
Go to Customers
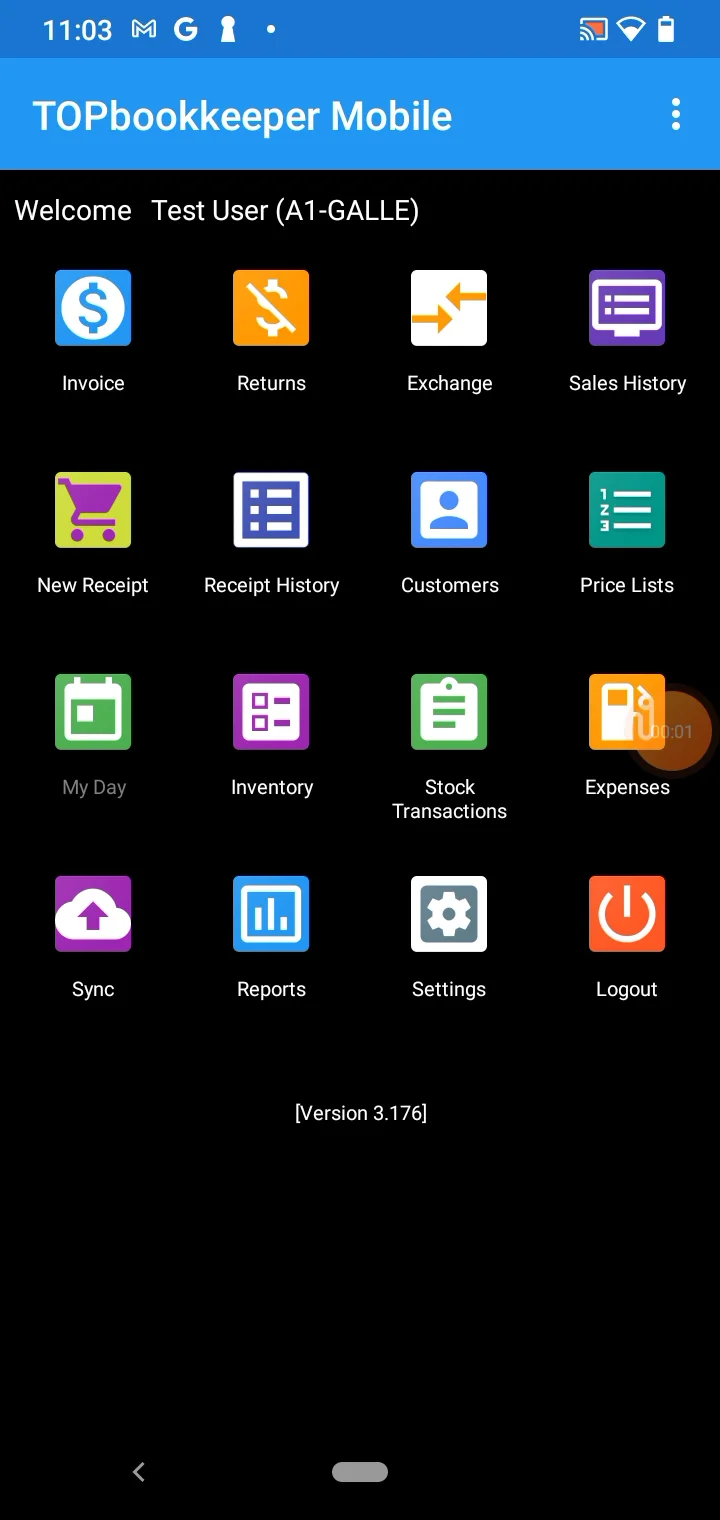click(449, 510)
